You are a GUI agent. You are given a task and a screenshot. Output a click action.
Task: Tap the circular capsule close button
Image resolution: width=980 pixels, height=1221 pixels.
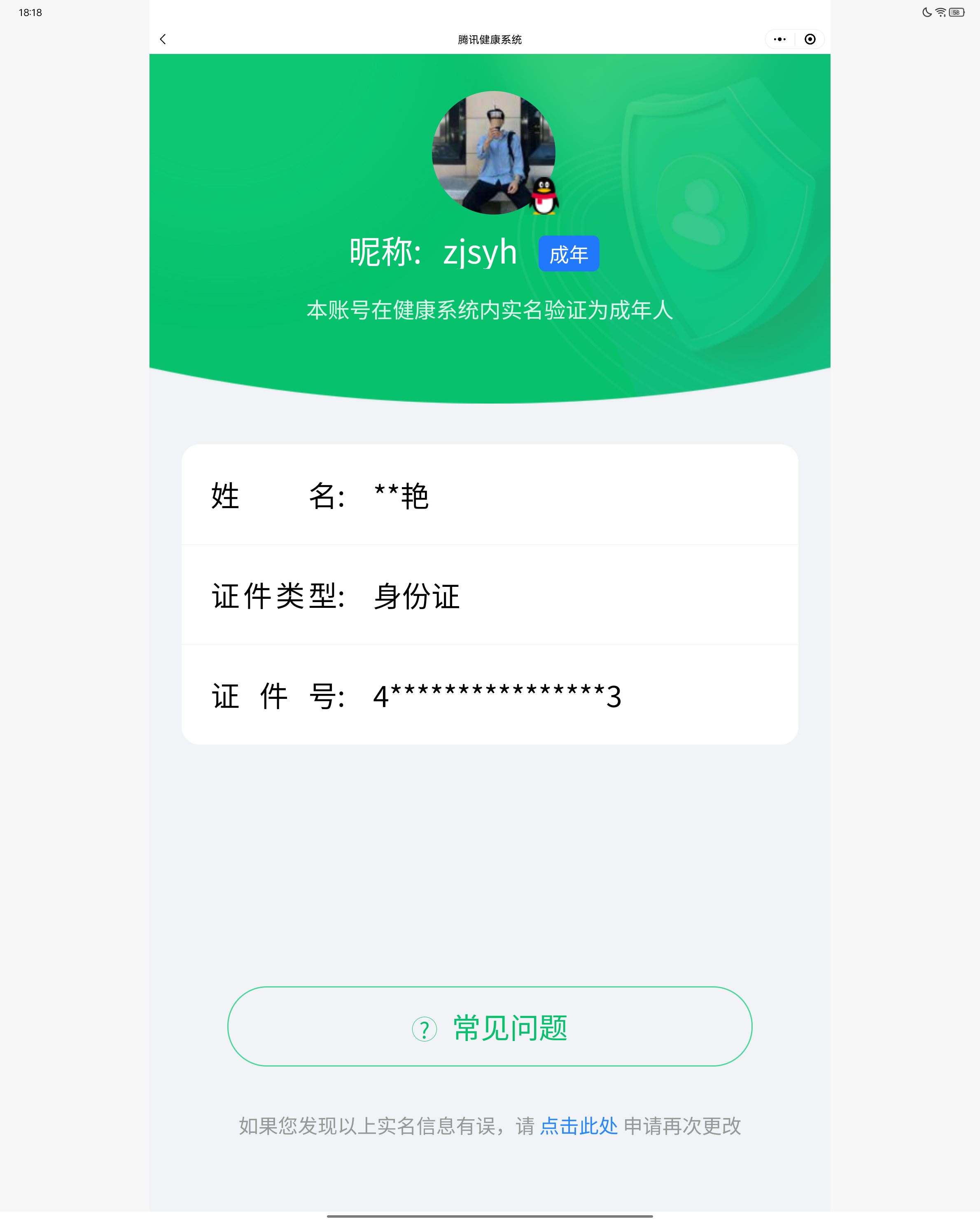[810, 39]
